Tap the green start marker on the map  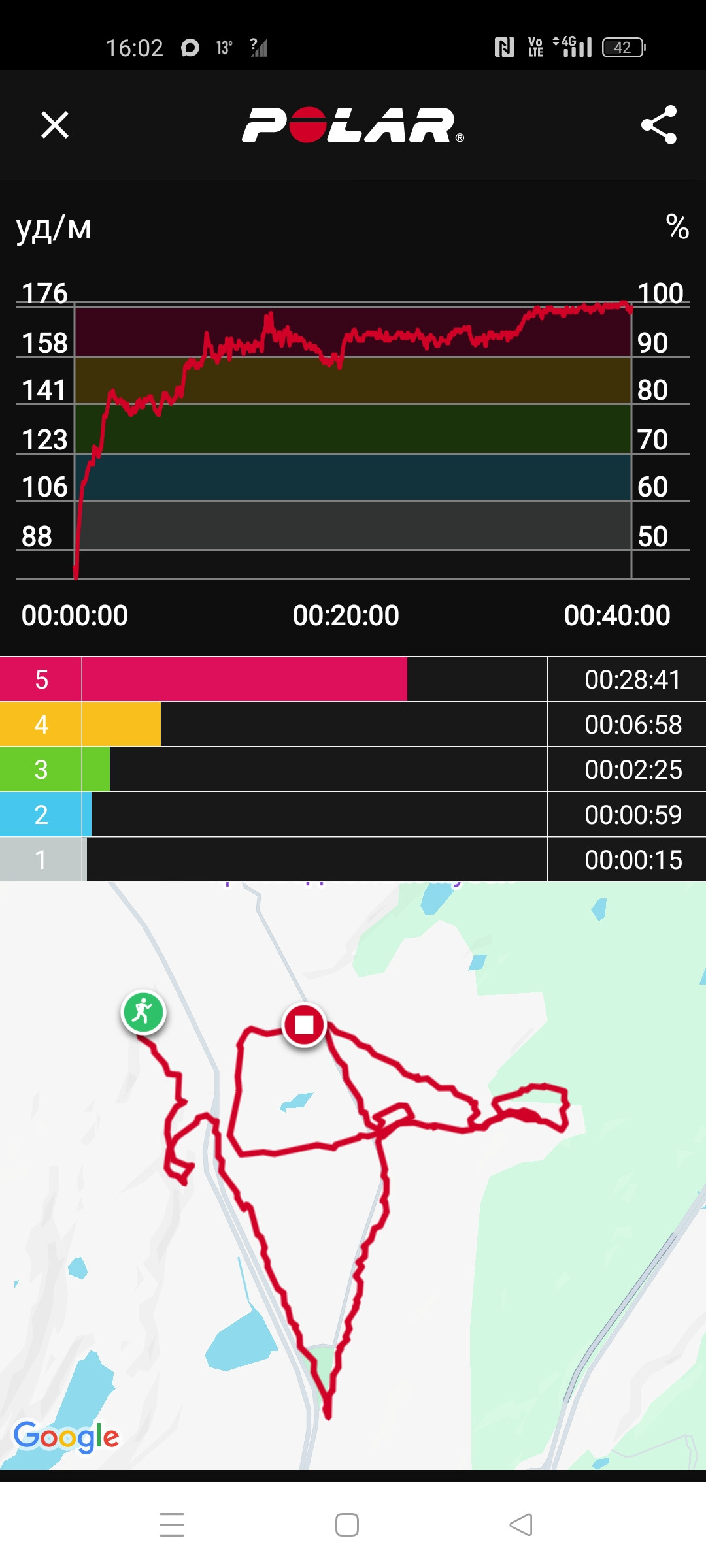tap(143, 1013)
